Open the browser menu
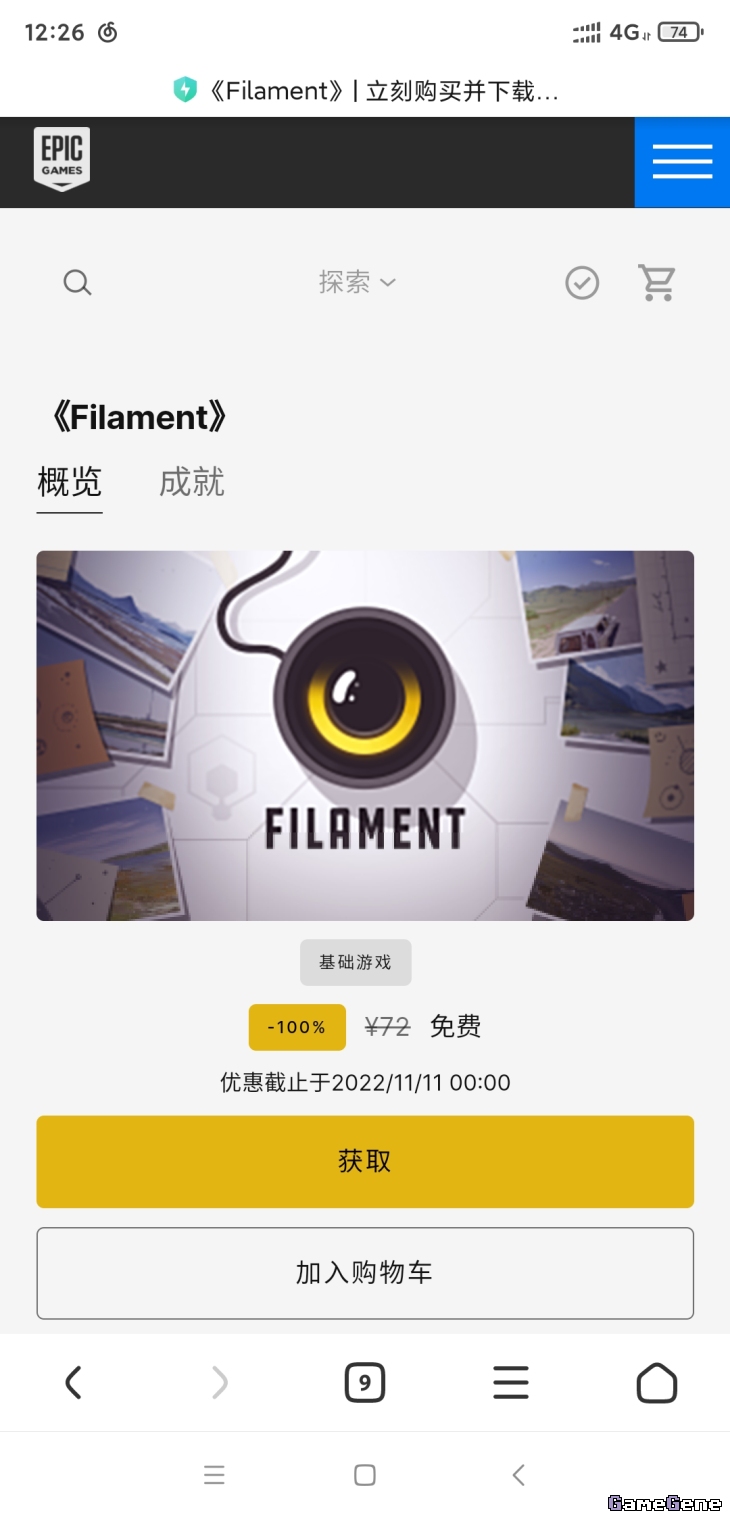 click(x=510, y=1383)
